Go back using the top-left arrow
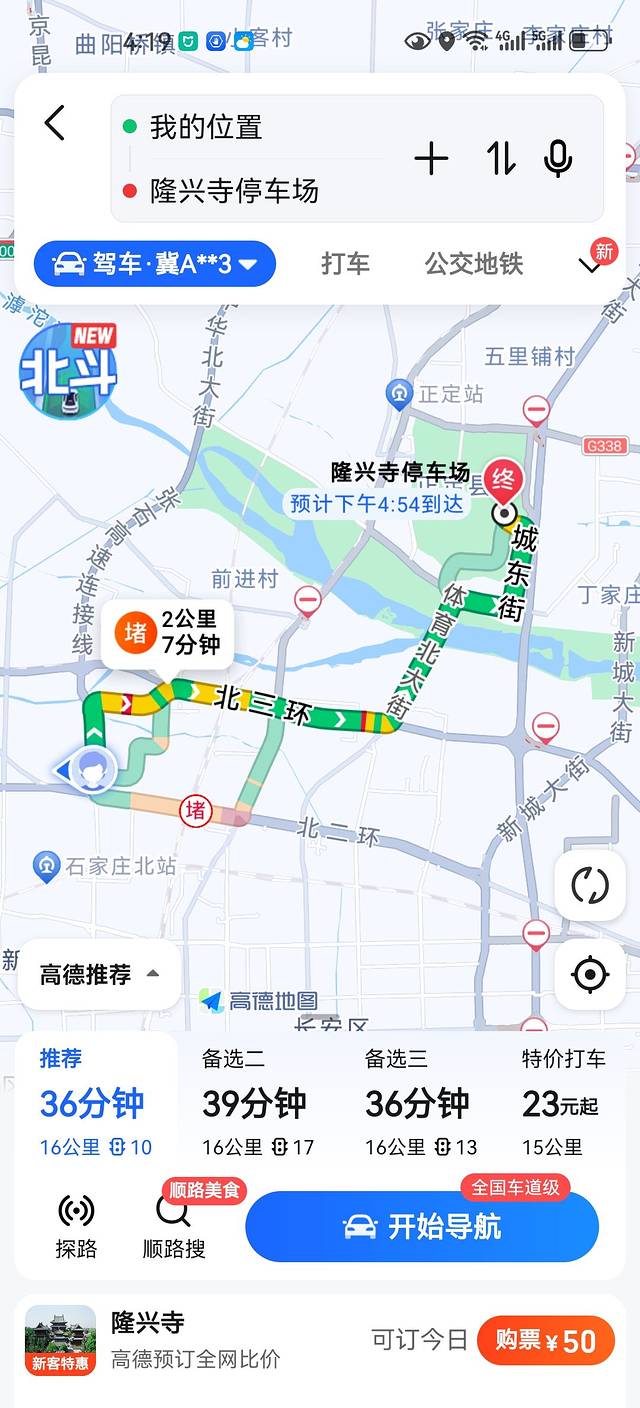The width and height of the screenshot is (640, 1408). click(55, 124)
